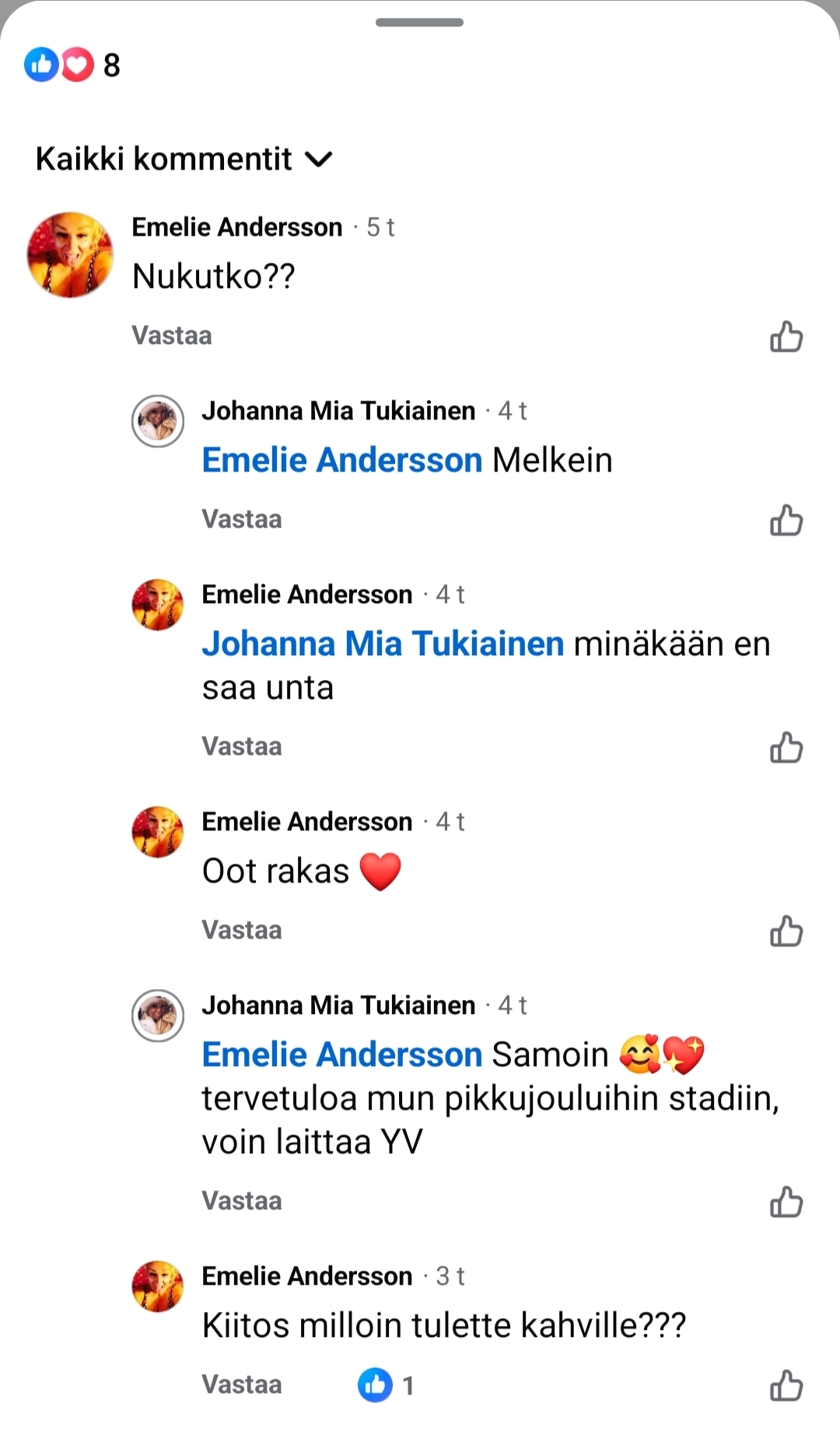
Task: Reply to "minäkään en saa unta" comment
Action: pos(242,746)
